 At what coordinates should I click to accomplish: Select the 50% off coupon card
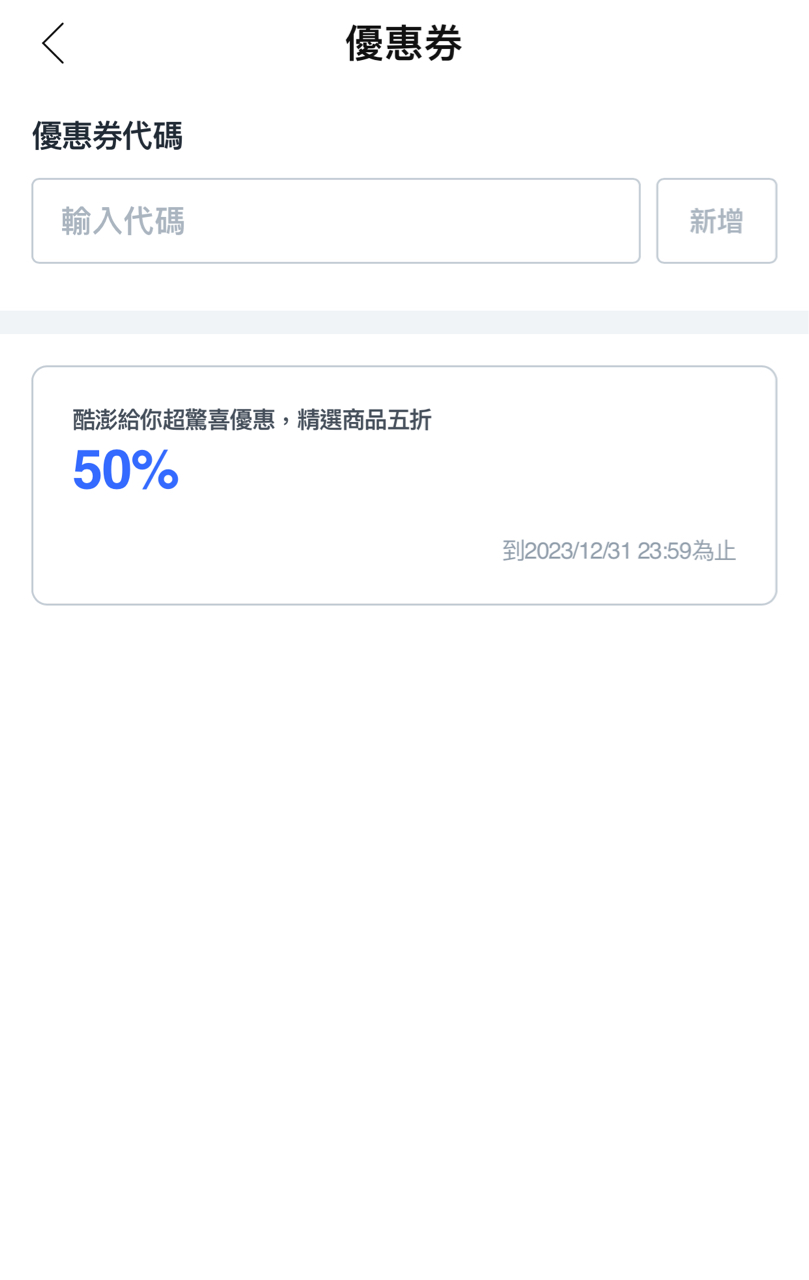(x=404, y=485)
